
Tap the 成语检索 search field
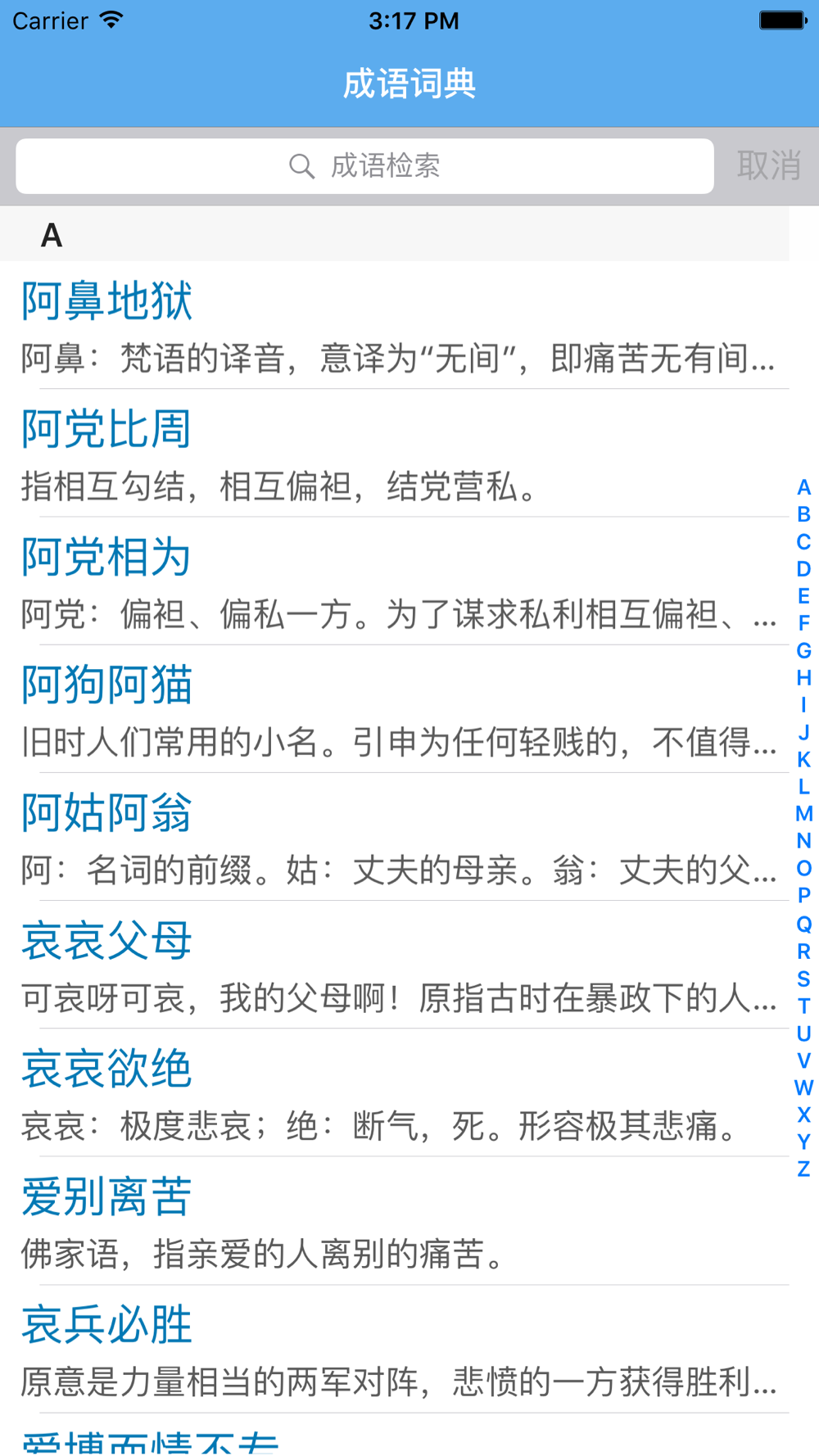(364, 166)
